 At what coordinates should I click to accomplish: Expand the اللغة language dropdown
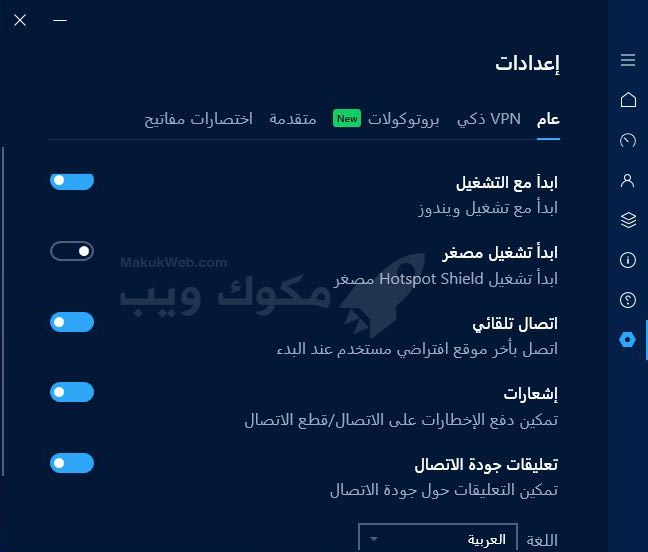tap(437, 539)
